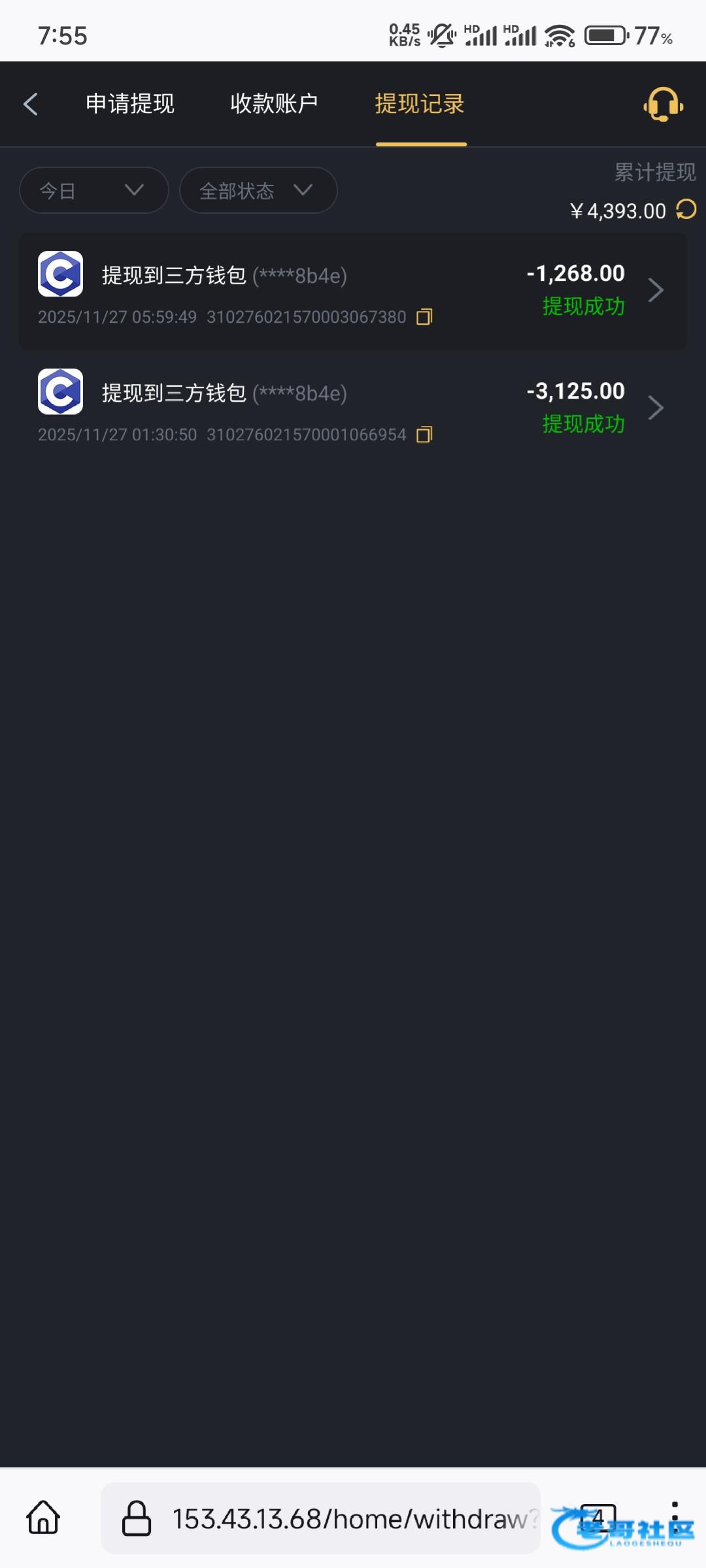The height and width of the screenshot is (1568, 706).
Task: Expand the 今日 date filter dropdown
Action: (94, 190)
